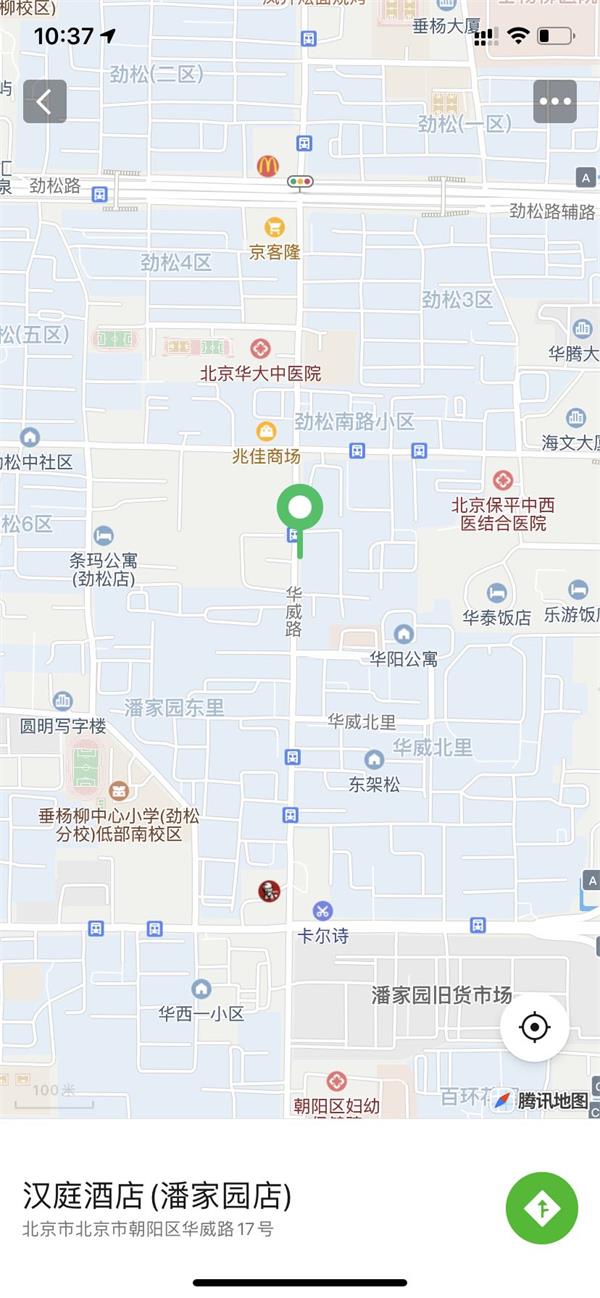Select the 东架松 residence marker
This screenshot has height=1298, width=600.
374,760
